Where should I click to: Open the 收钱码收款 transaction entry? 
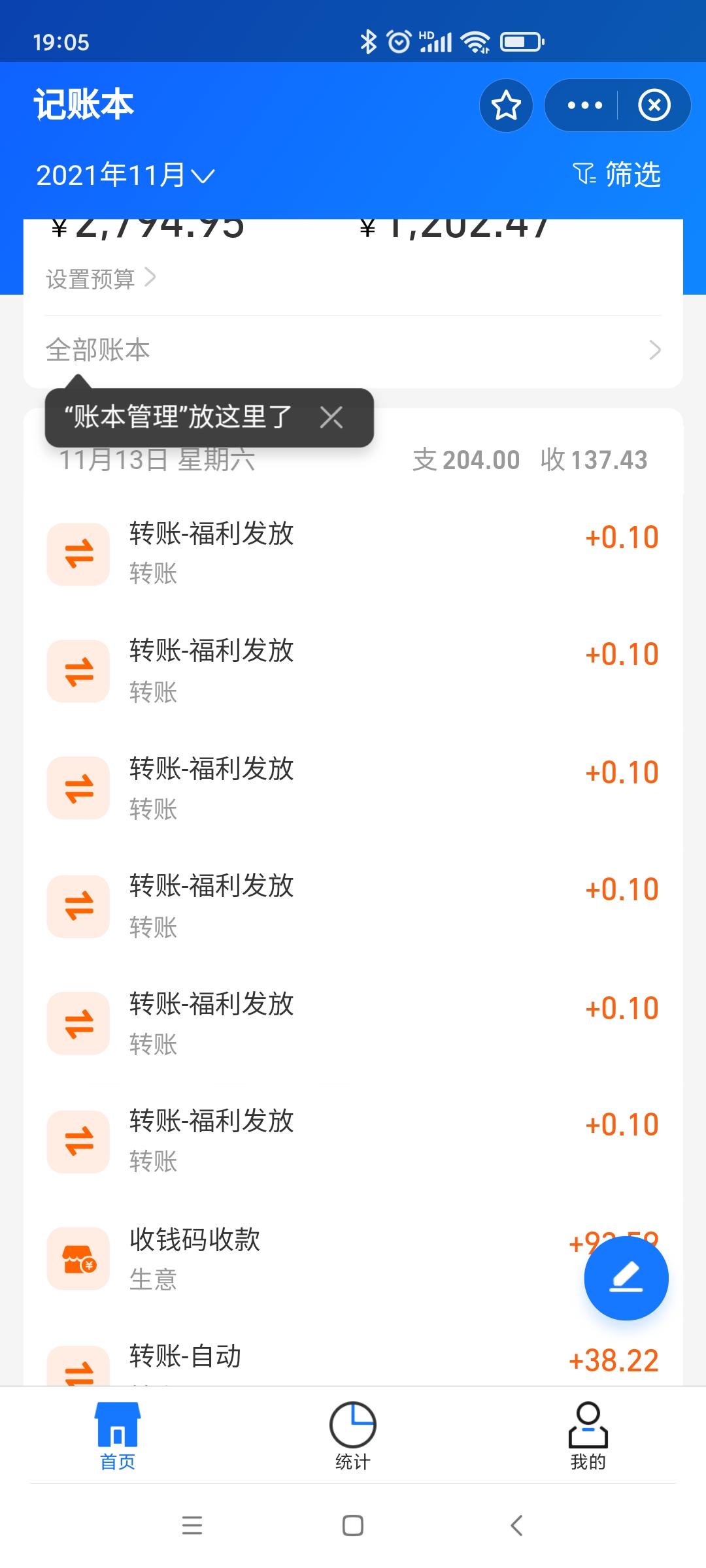coord(353,1258)
